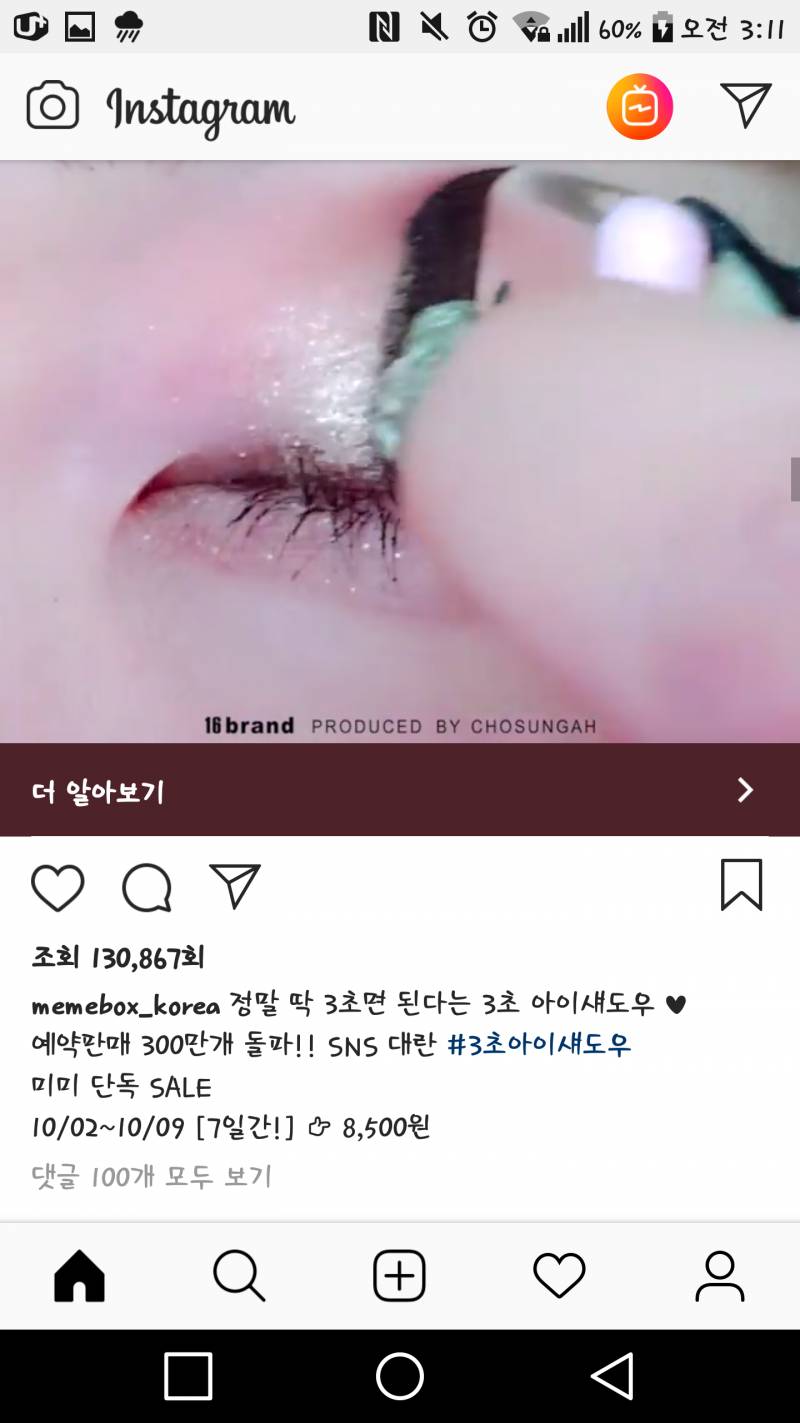800x1423 pixels.
Task: Tap the system home button
Action: 400,1376
